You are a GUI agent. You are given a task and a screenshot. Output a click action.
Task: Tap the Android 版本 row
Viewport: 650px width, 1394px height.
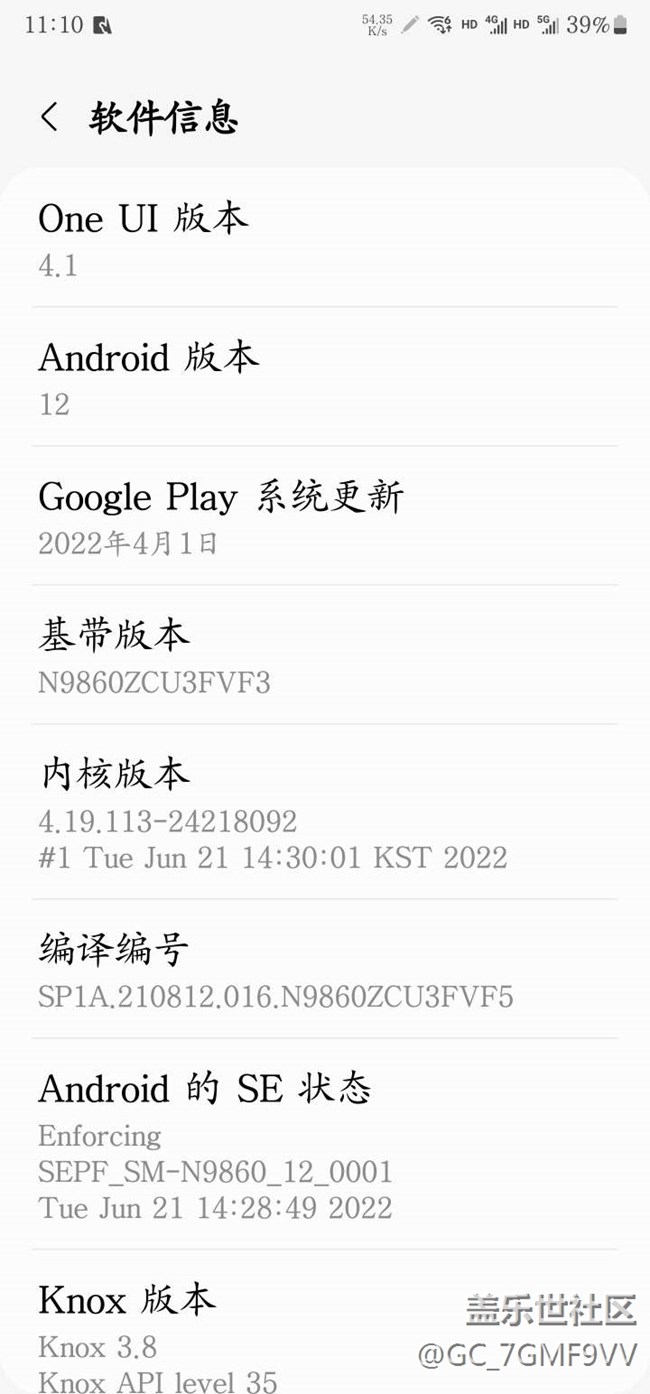324,377
